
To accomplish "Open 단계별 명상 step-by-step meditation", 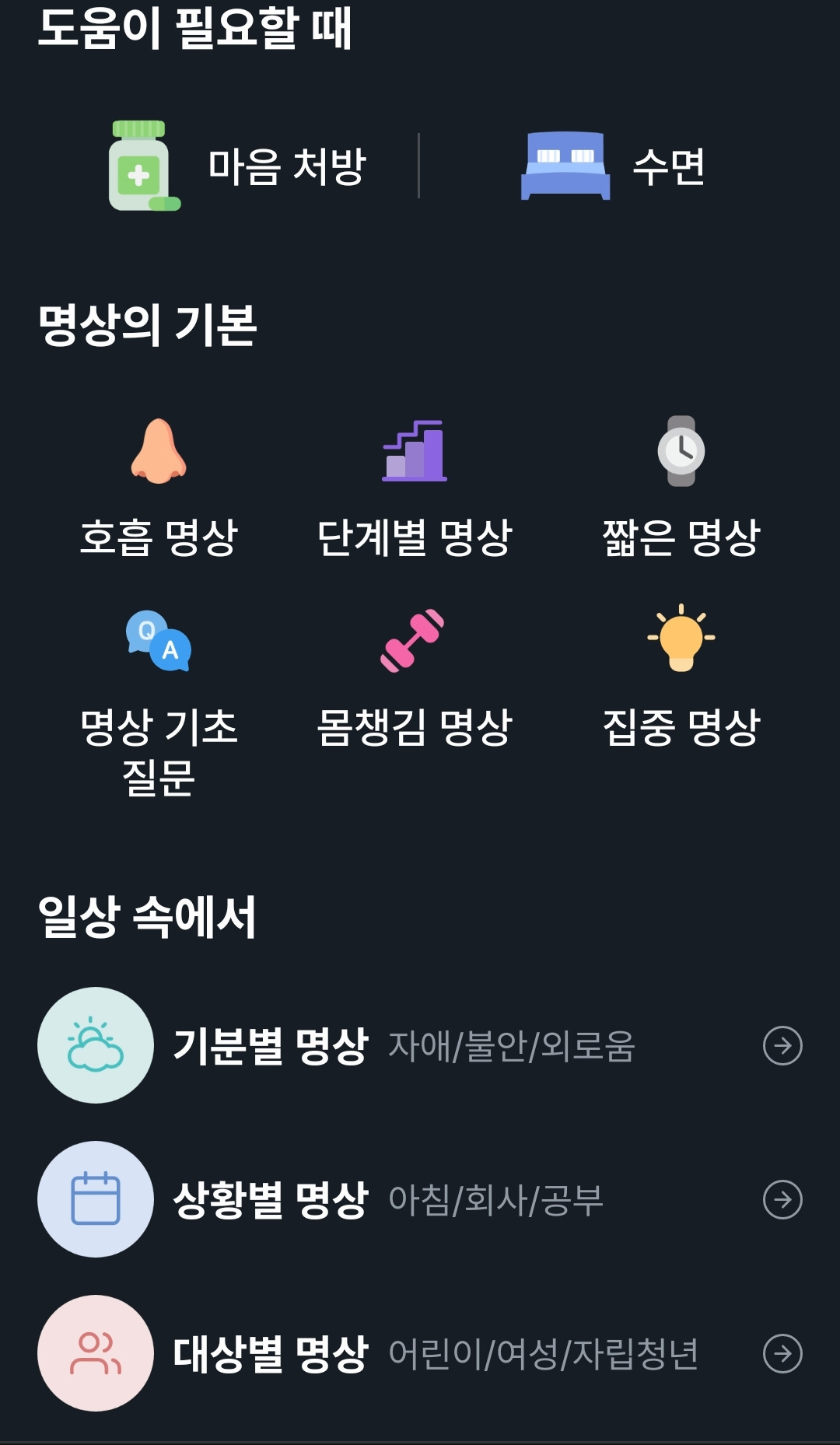I will click(x=415, y=488).
